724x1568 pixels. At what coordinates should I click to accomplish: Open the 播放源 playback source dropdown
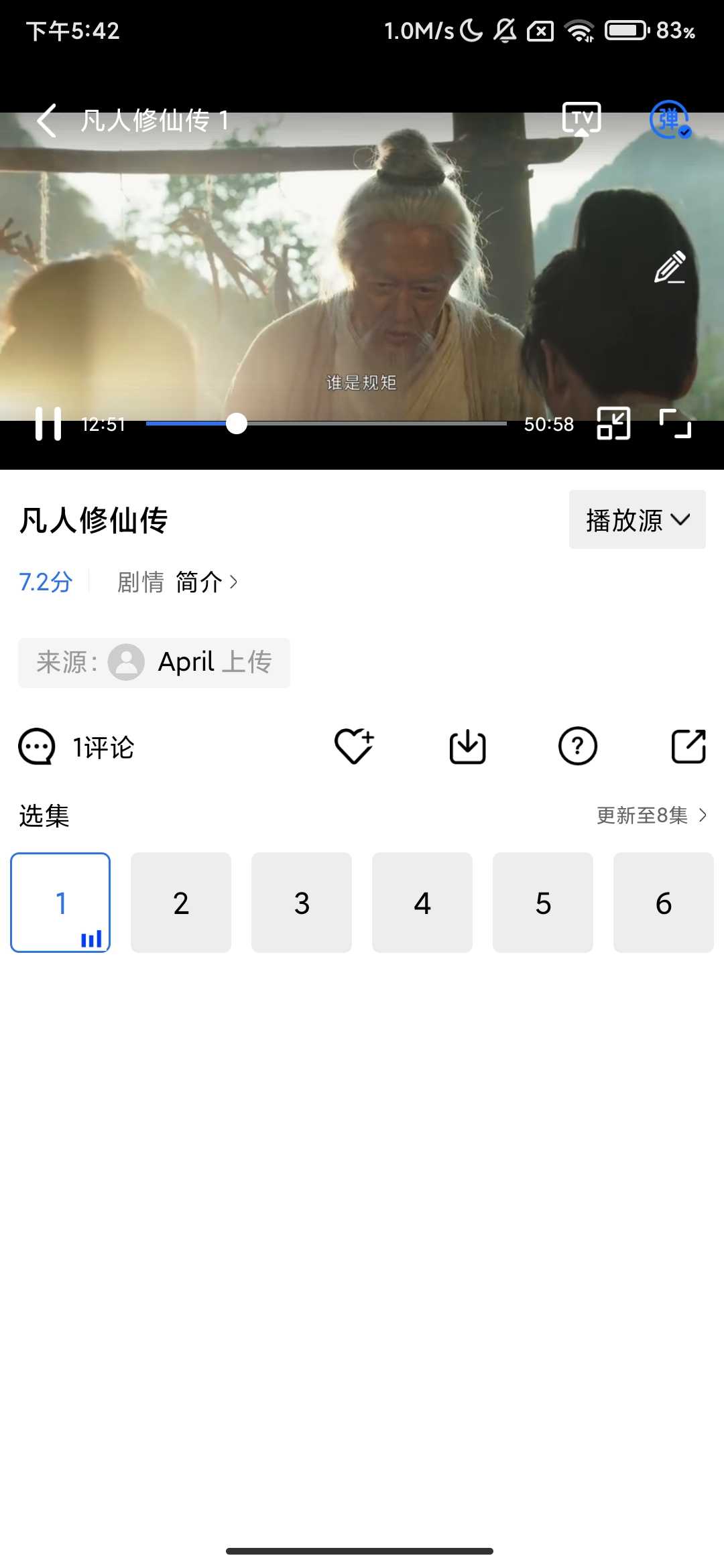(636, 519)
